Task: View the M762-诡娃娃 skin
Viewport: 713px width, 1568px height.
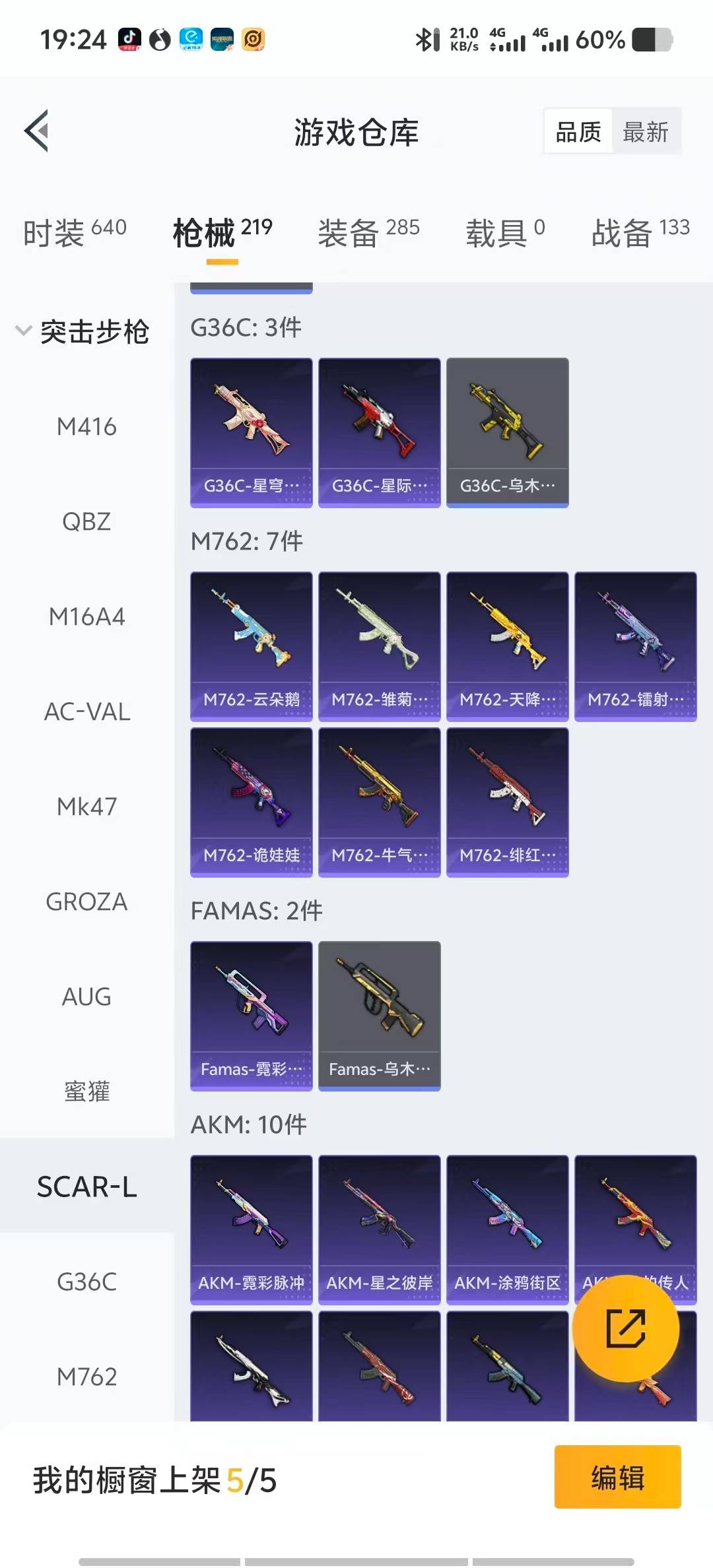Action: click(x=251, y=802)
